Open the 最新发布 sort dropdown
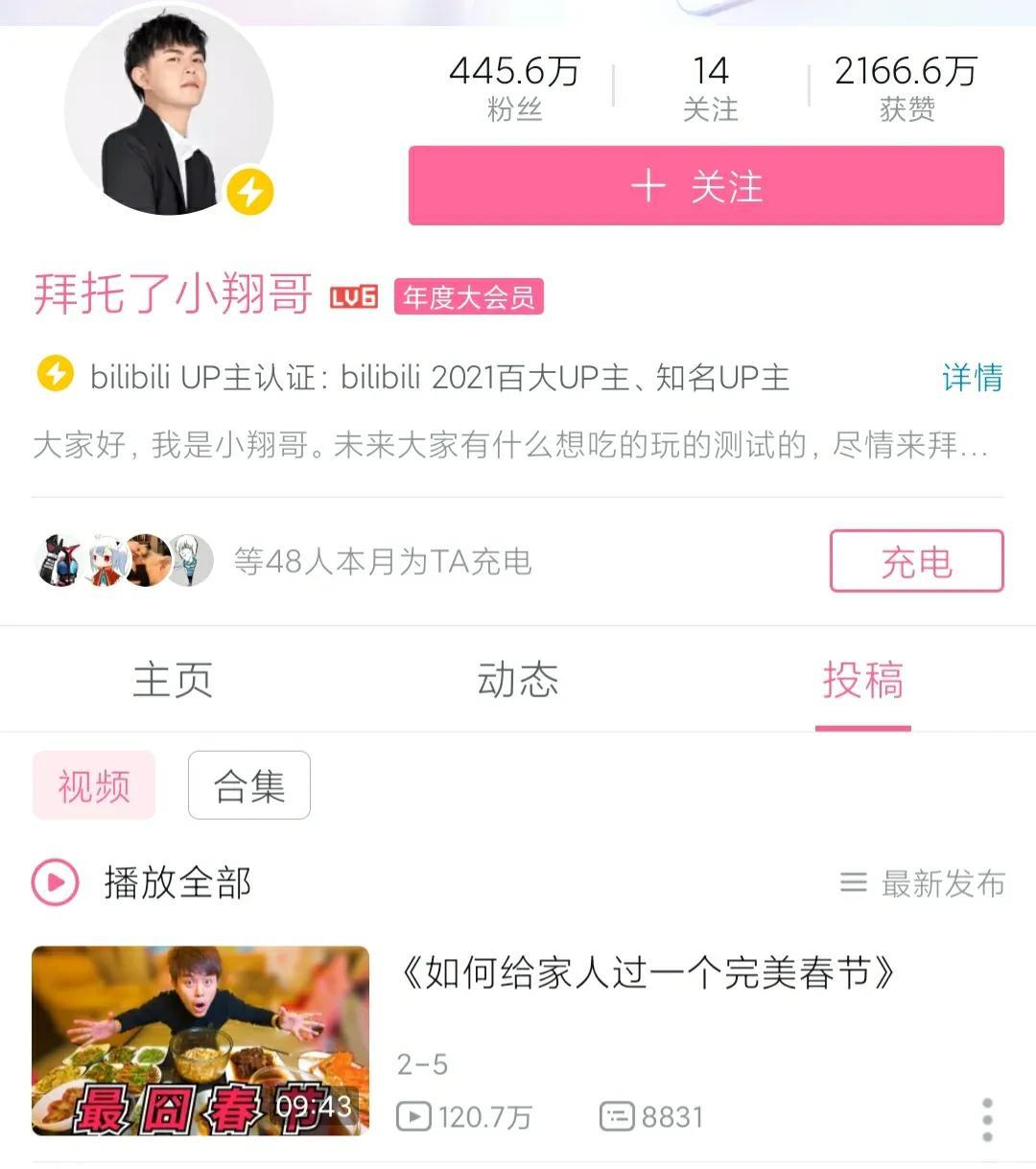 click(923, 882)
